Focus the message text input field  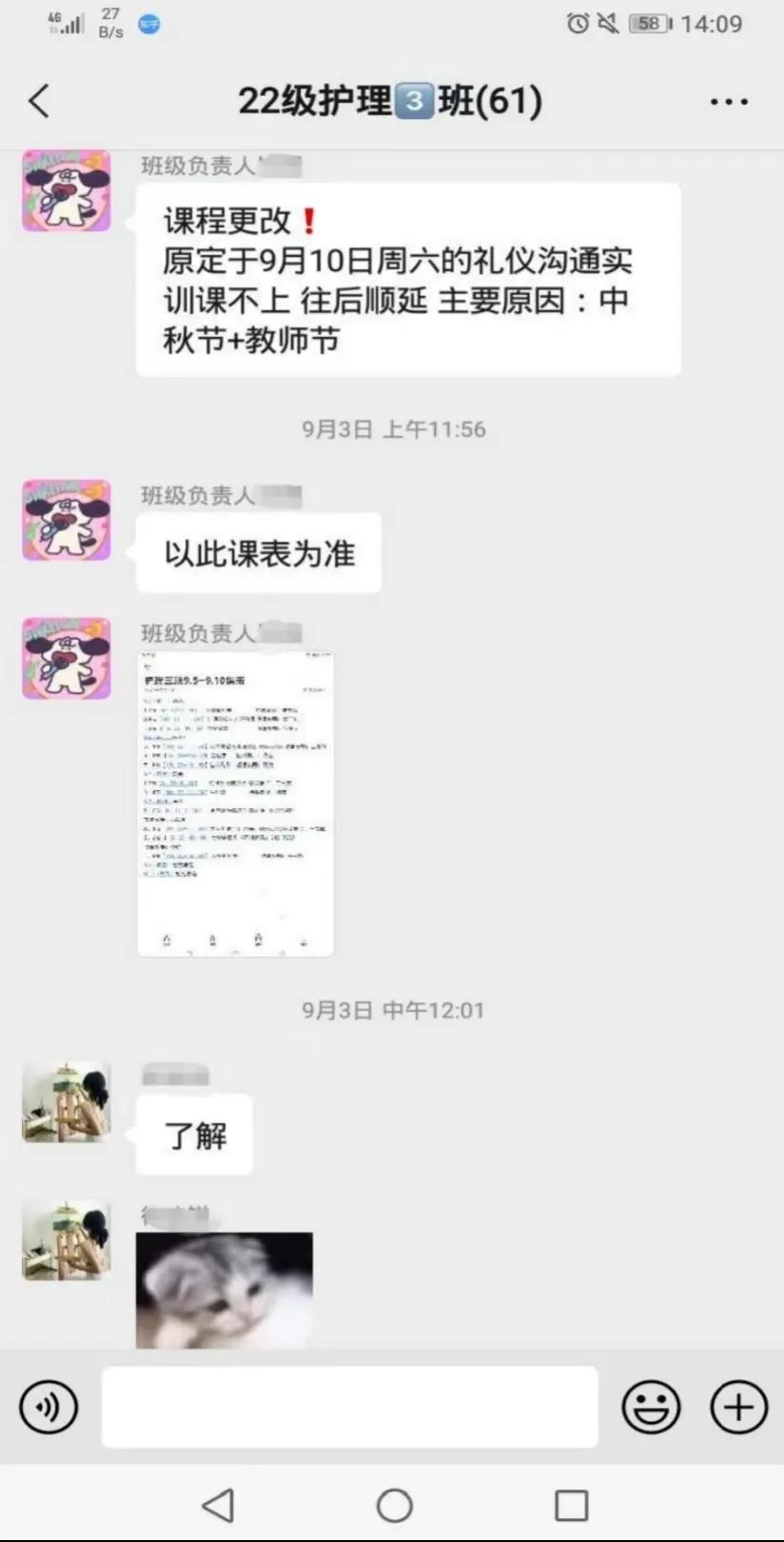tap(349, 1407)
